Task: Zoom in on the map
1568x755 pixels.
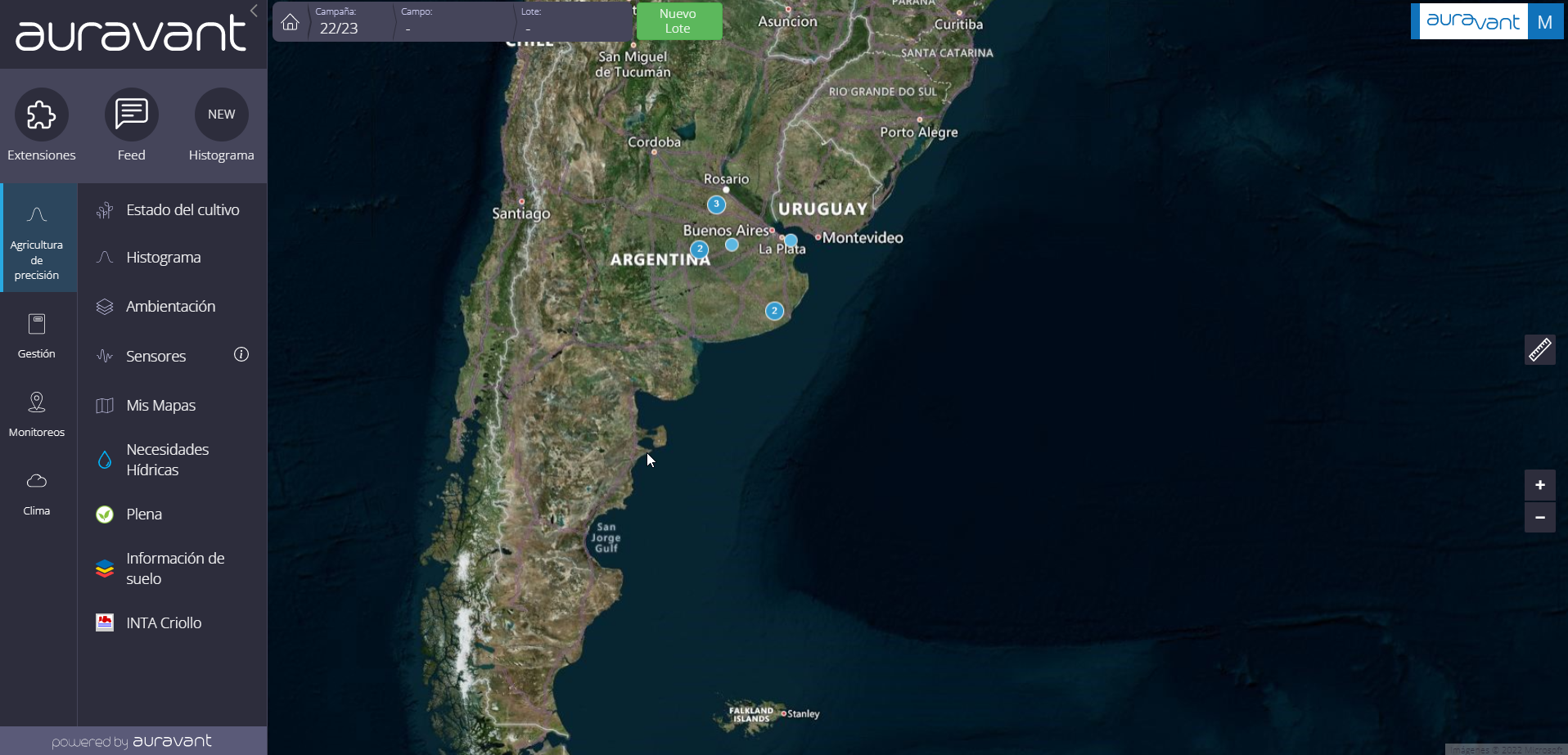Action: click(x=1539, y=485)
